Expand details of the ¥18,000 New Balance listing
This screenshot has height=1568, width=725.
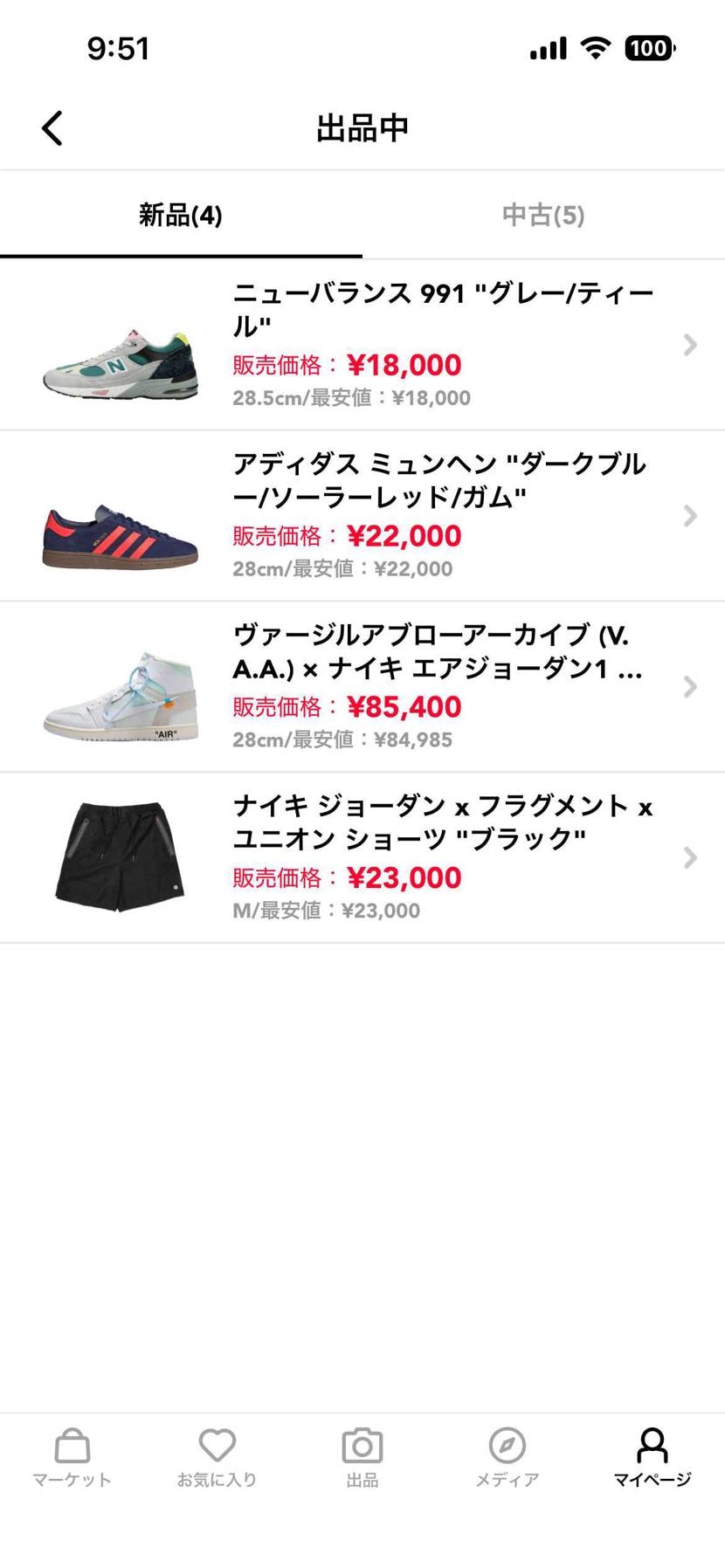click(690, 345)
